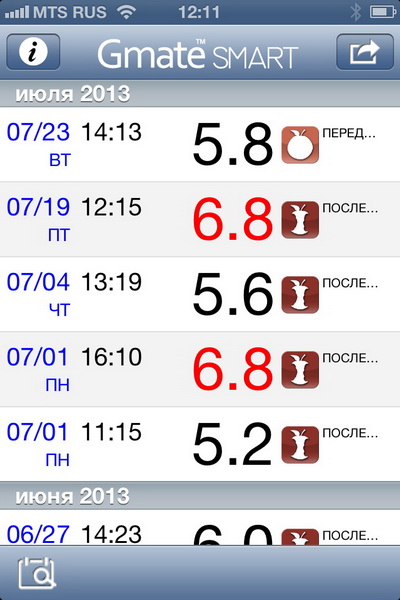Open the calendar search icon
The width and height of the screenshot is (400, 600).
(37, 573)
